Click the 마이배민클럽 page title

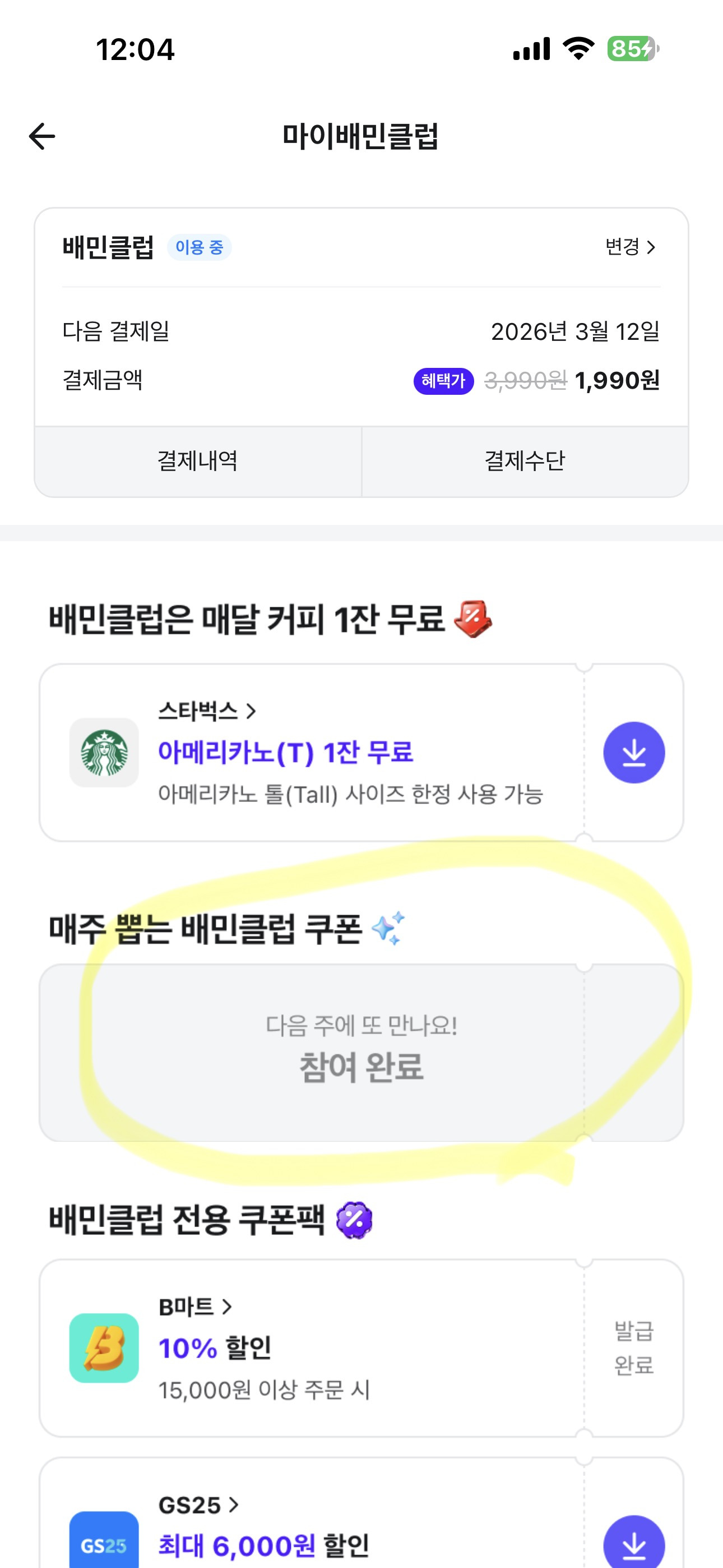pyautogui.click(x=361, y=135)
